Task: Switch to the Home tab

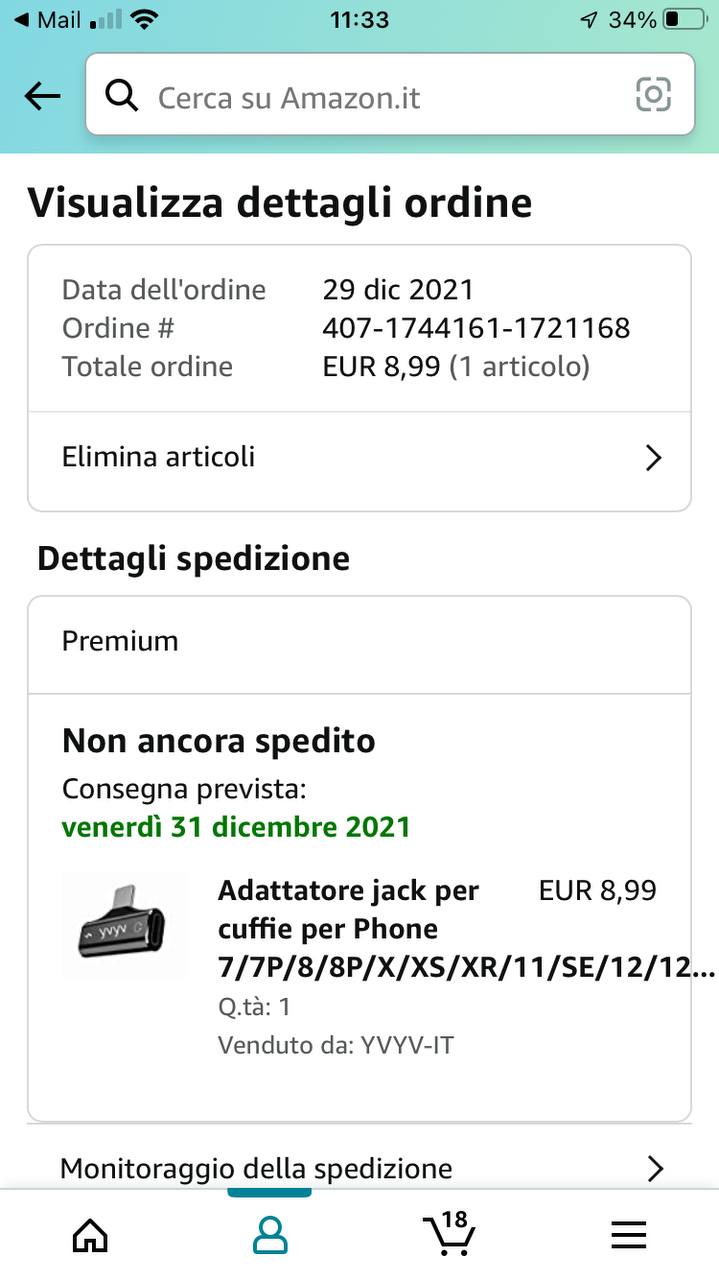Action: tap(91, 1236)
